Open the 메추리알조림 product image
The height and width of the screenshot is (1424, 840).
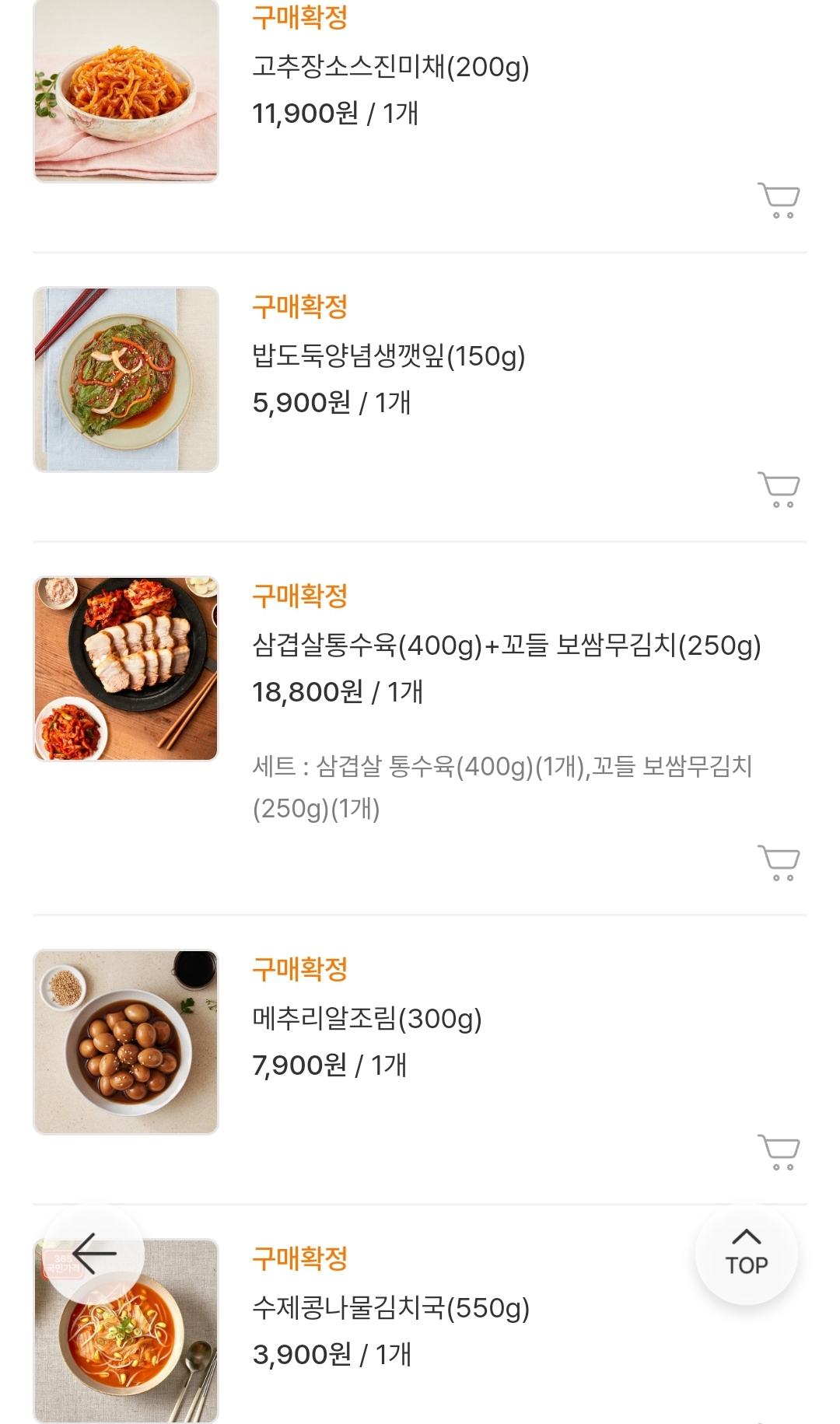click(x=126, y=1042)
